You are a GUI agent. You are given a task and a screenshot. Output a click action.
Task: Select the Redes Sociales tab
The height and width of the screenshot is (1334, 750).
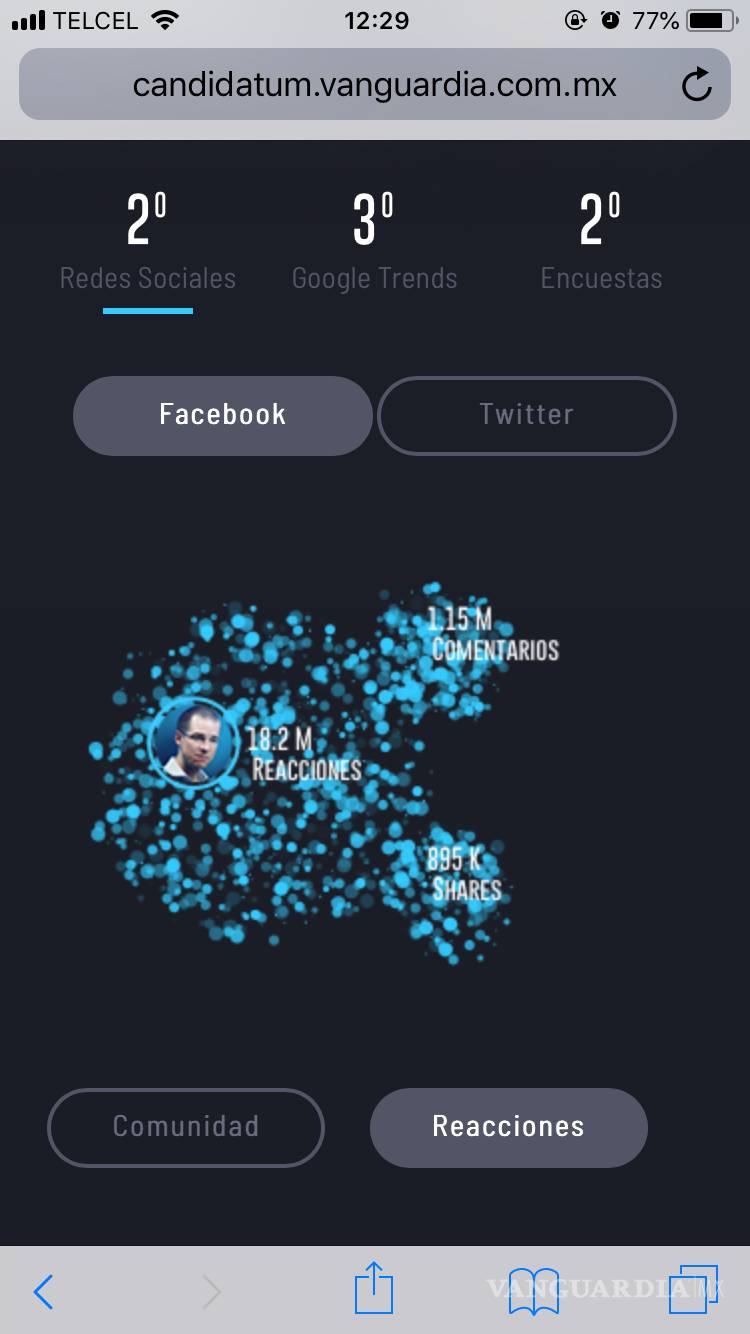point(148,245)
